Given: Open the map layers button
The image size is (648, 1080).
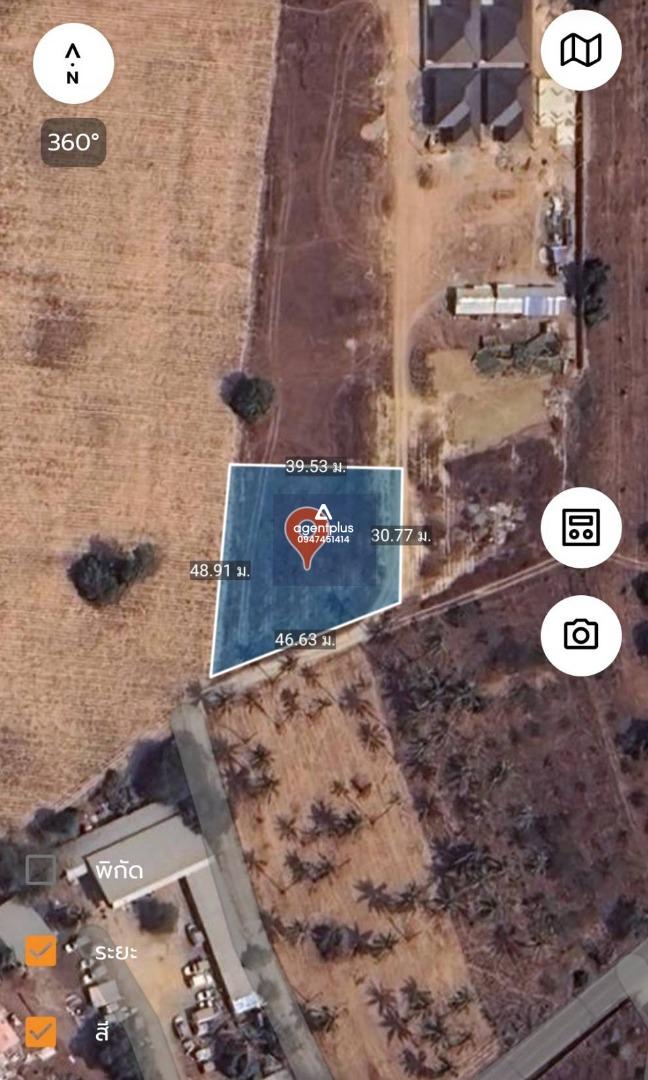Looking at the screenshot, I should point(581,50).
